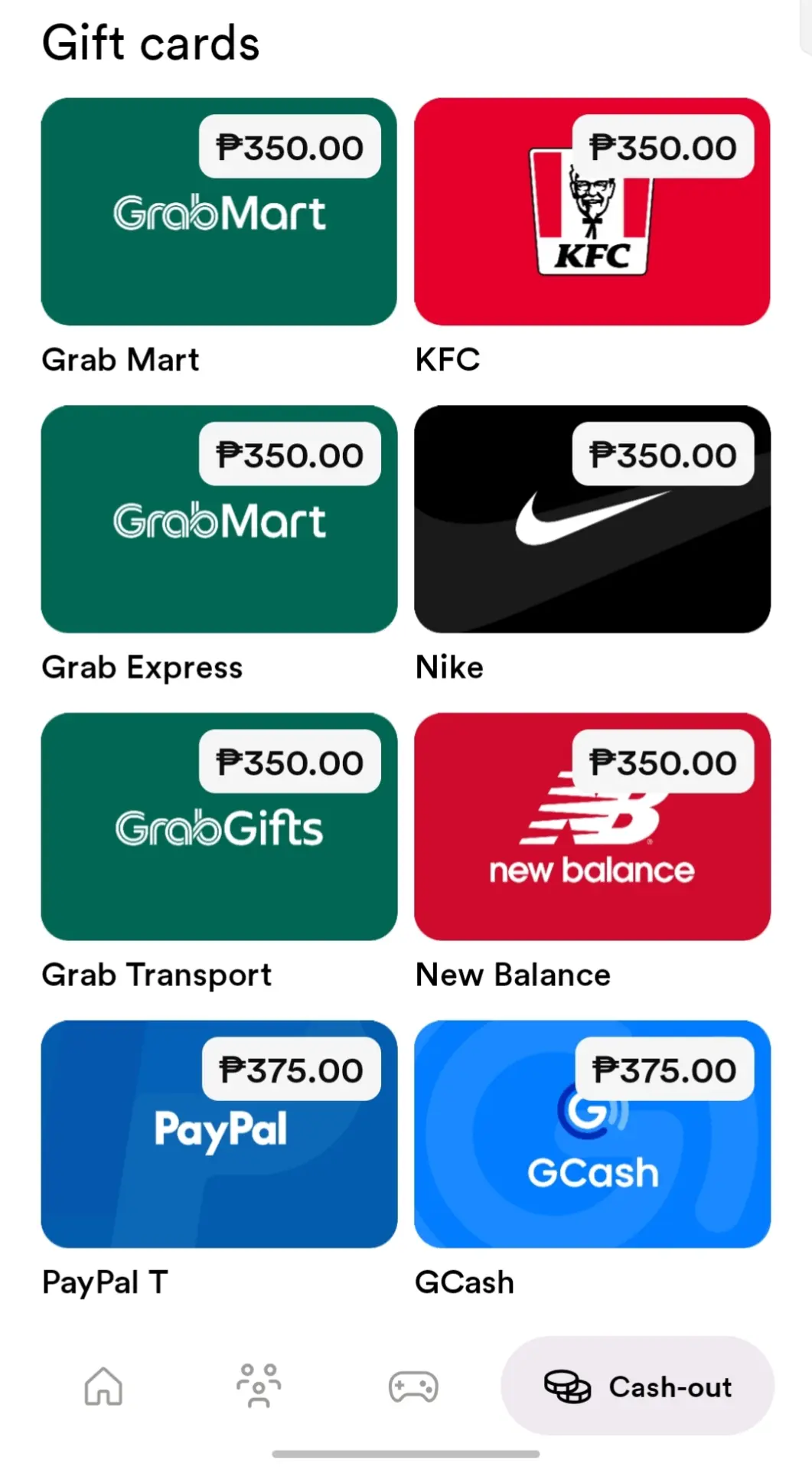This screenshot has height=1470, width=812.
Task: Open the Grab Express gift card
Action: (219, 519)
